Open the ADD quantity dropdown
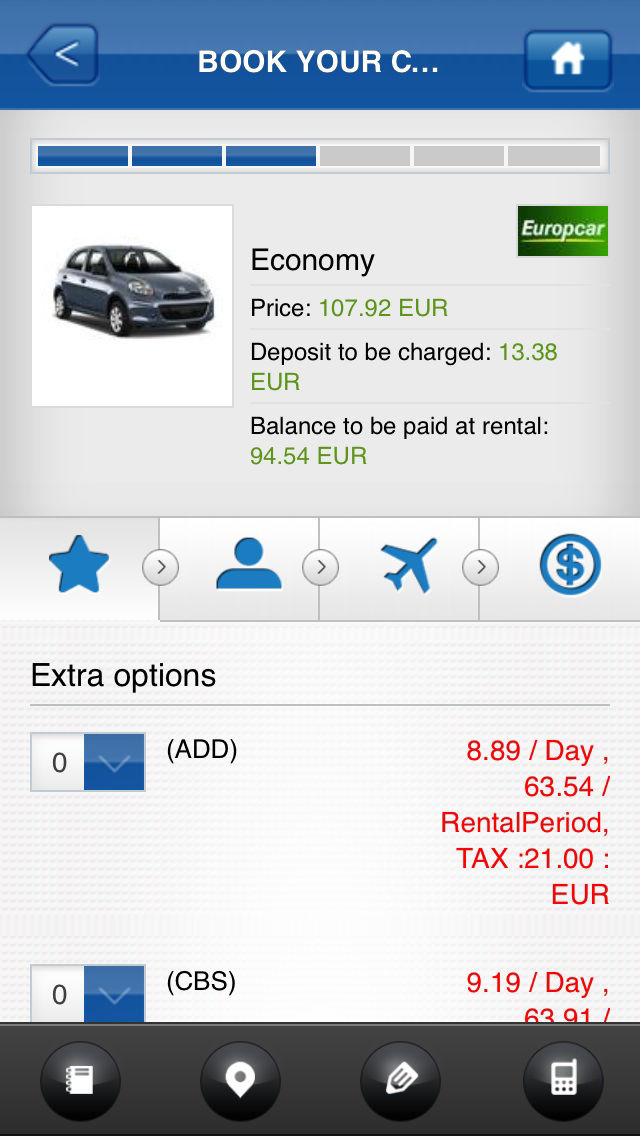Screen dimensions: 640x1136 (88, 761)
